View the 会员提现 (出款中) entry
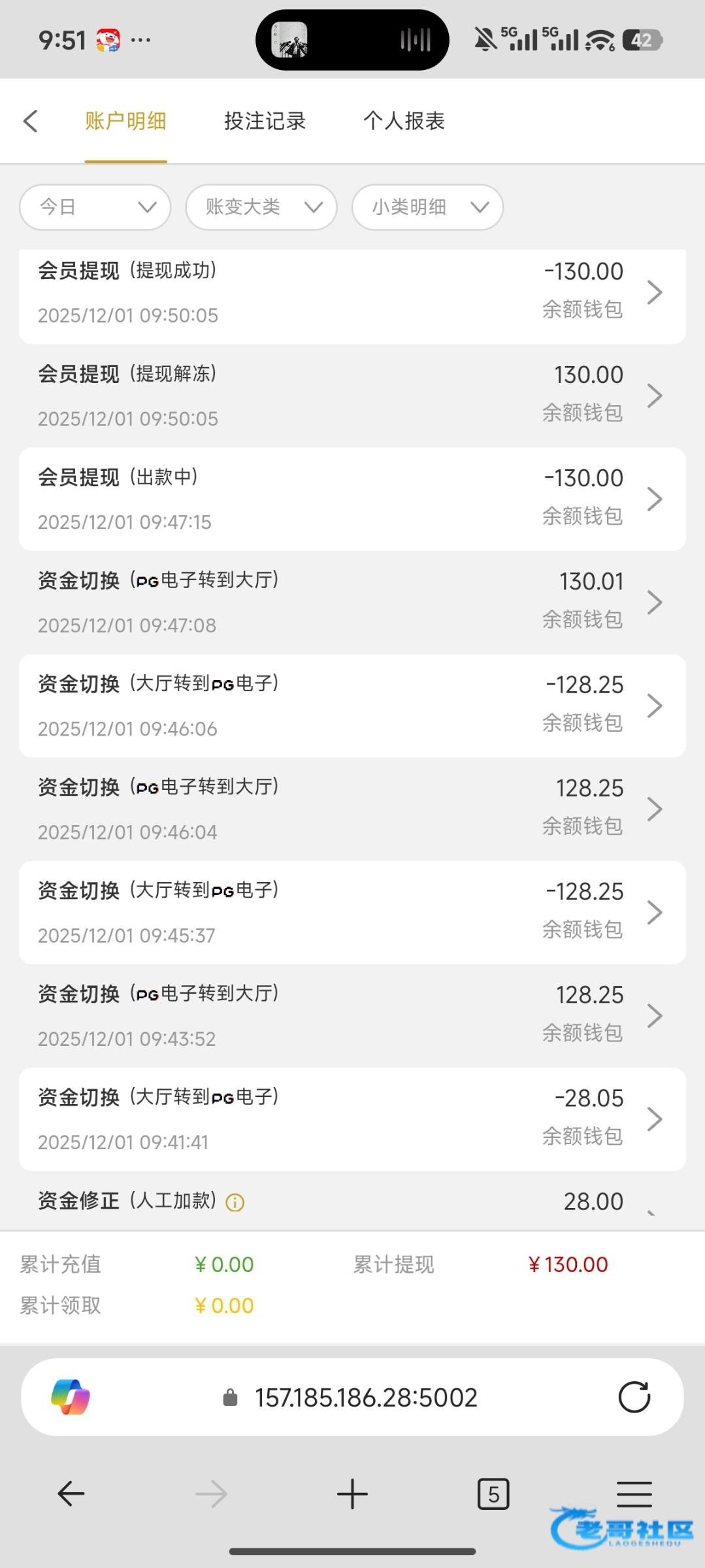The image size is (705, 1568). (x=352, y=499)
